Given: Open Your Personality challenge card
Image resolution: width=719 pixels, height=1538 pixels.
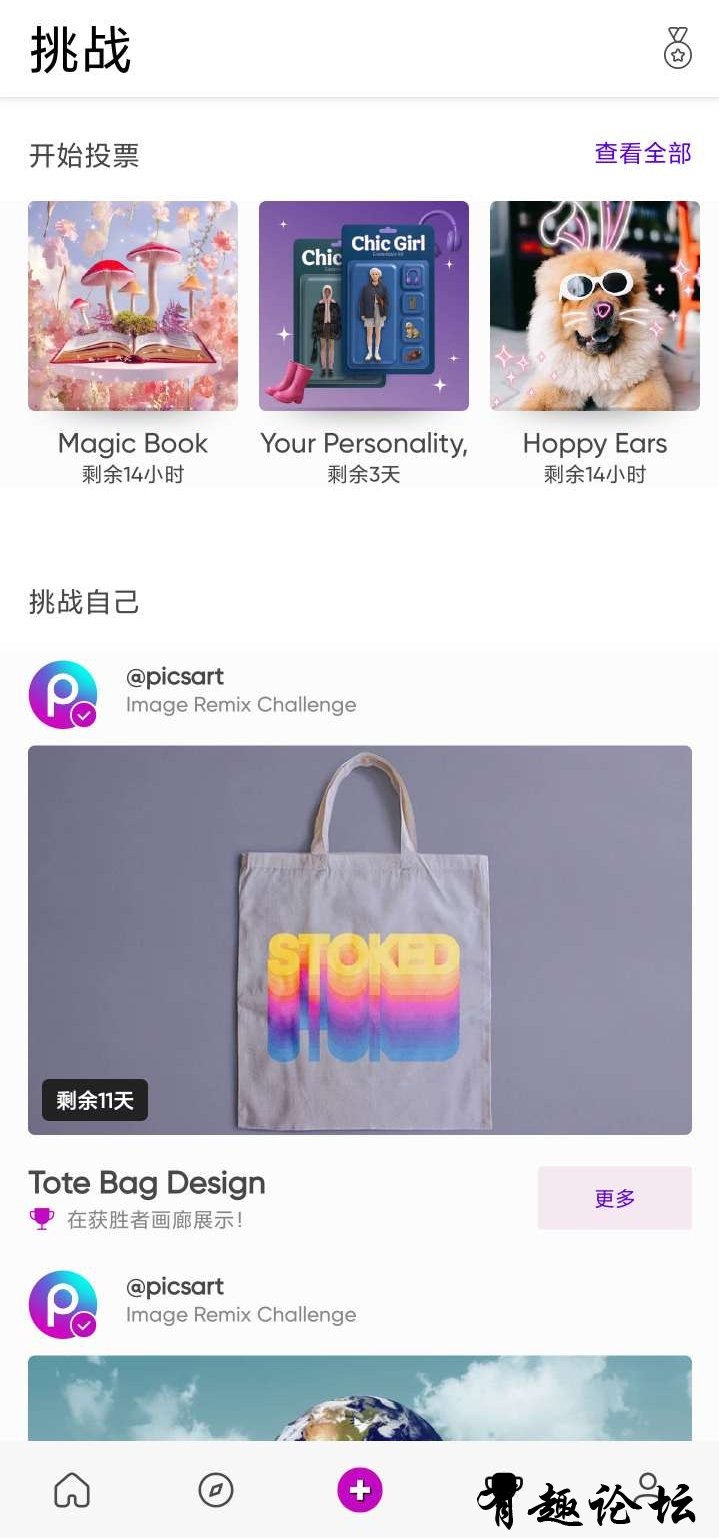Looking at the screenshot, I should (364, 306).
